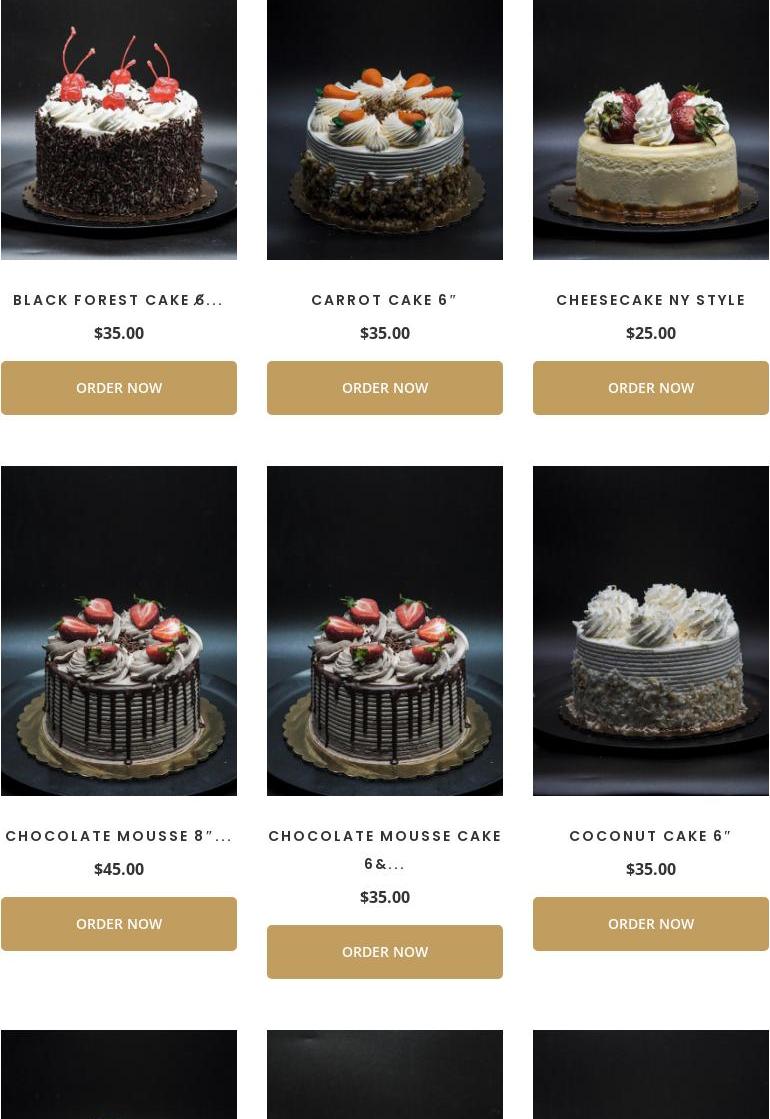Order the $35 Chocolate Mousse Cake 6
Screen dimensions: 770x1119
[x=384, y=952]
